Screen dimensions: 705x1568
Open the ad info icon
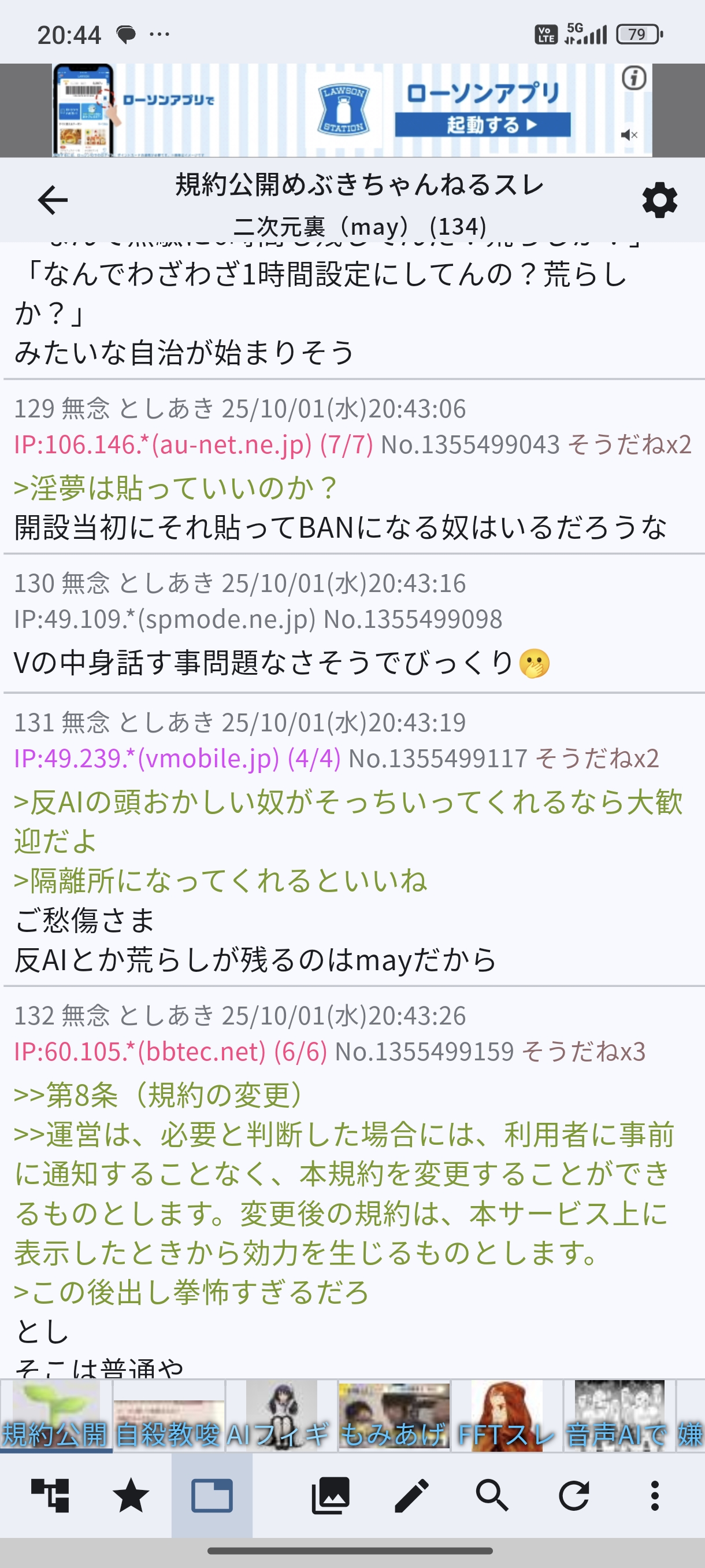coord(634,78)
